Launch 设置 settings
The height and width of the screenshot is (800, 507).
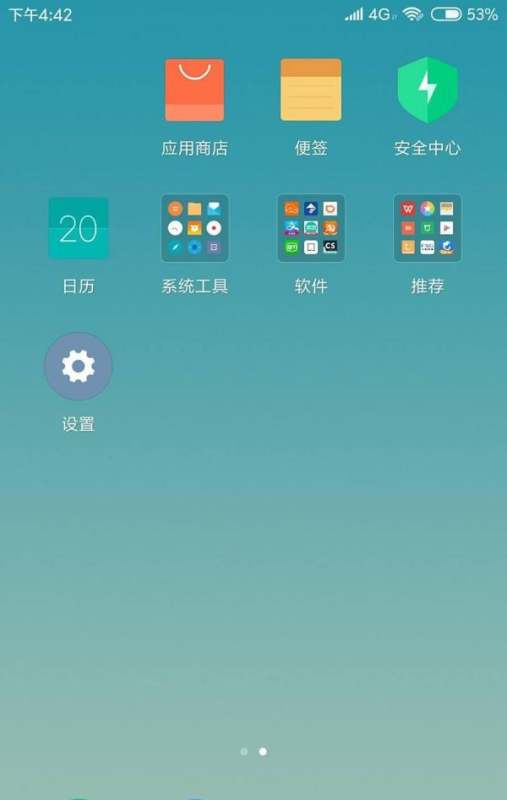coord(78,366)
